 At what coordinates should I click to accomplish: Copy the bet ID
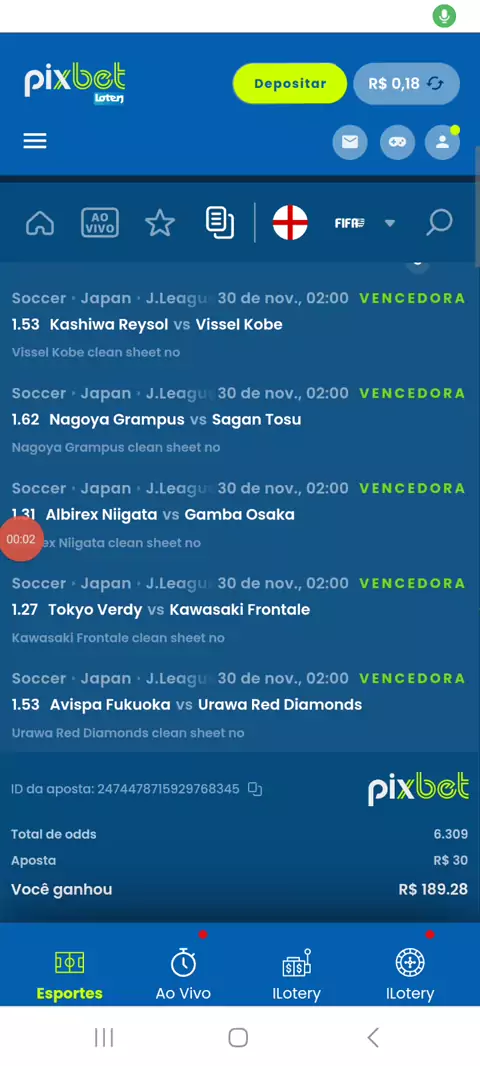point(255,789)
